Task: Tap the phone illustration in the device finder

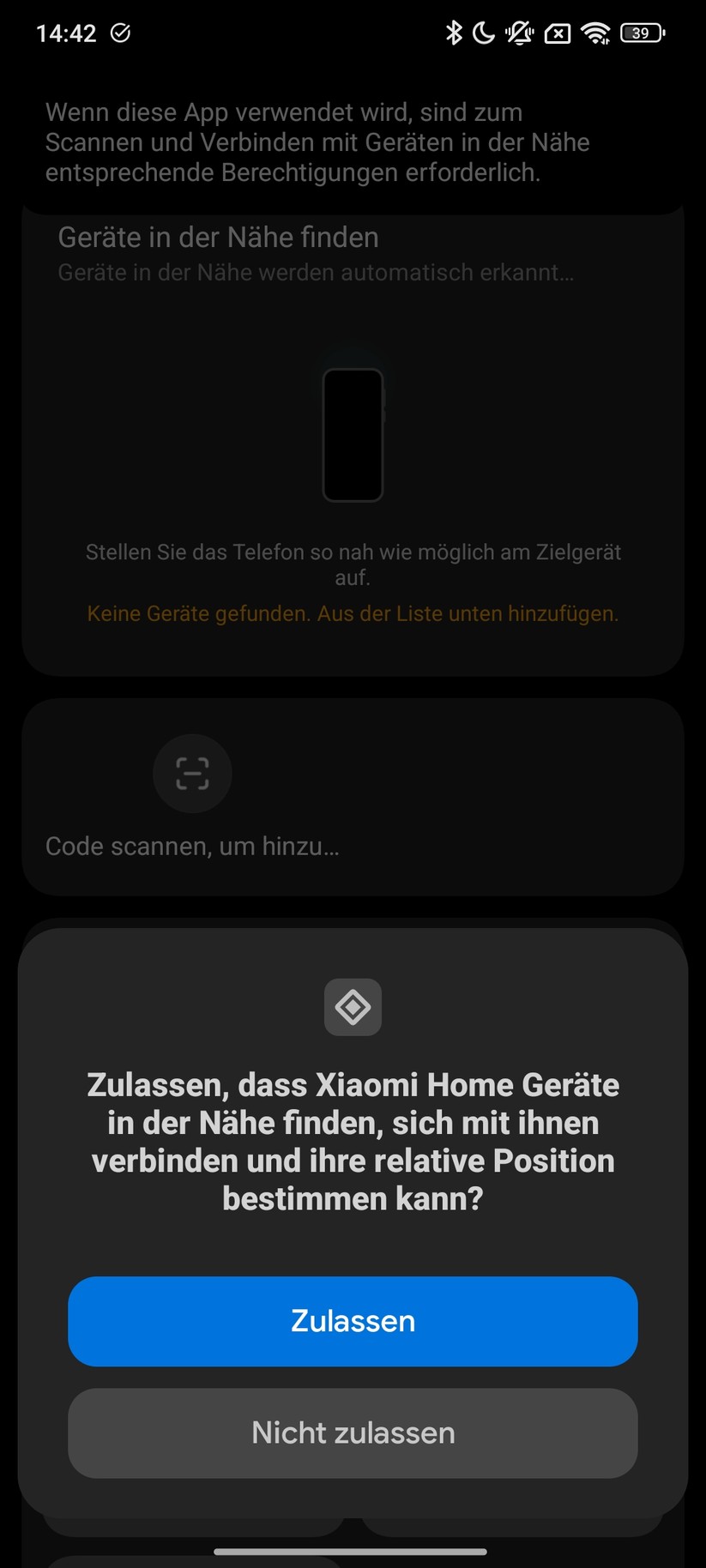Action: click(353, 433)
